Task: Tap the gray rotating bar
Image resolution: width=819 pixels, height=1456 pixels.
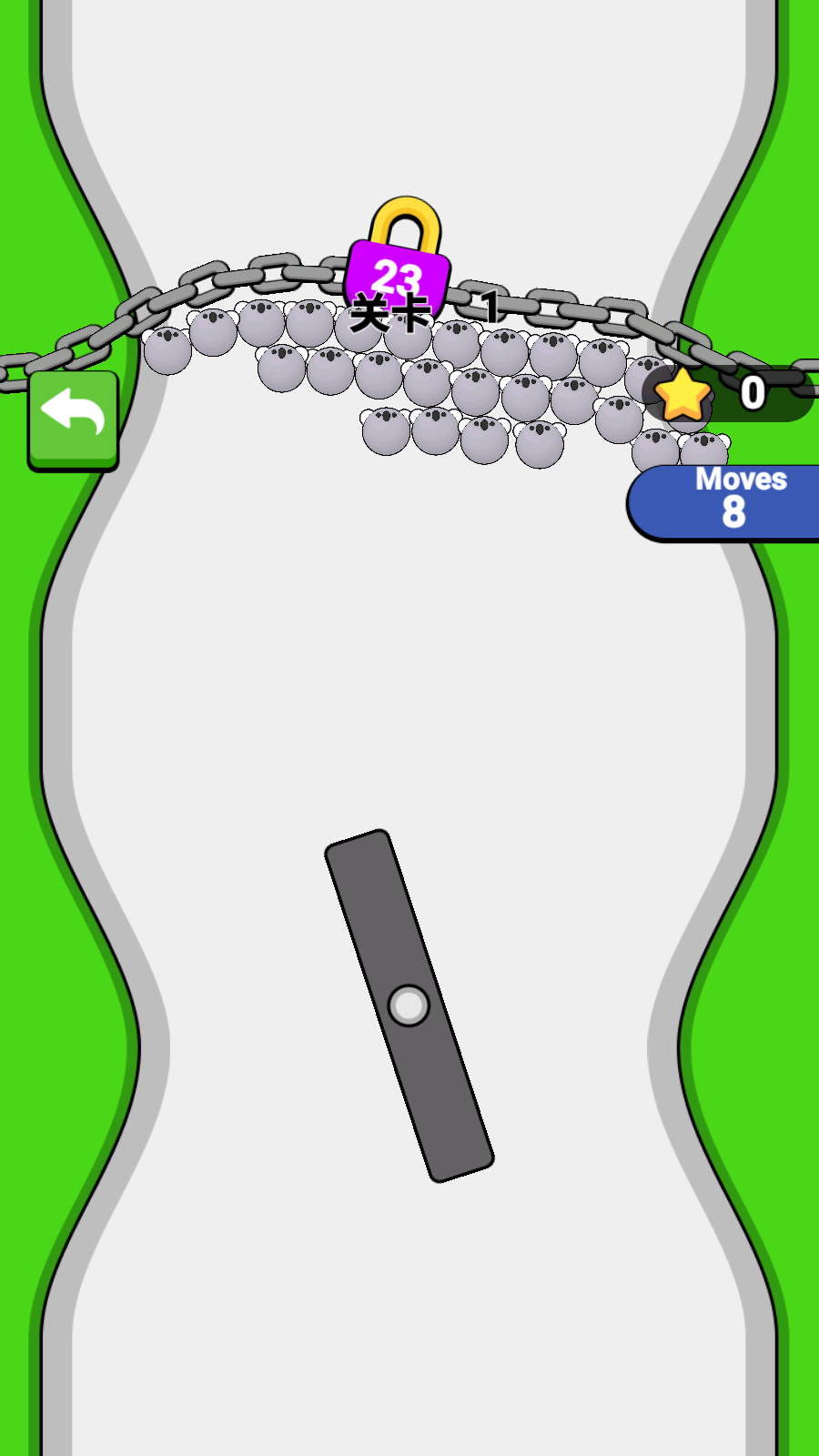Action: pyautogui.click(x=409, y=1006)
